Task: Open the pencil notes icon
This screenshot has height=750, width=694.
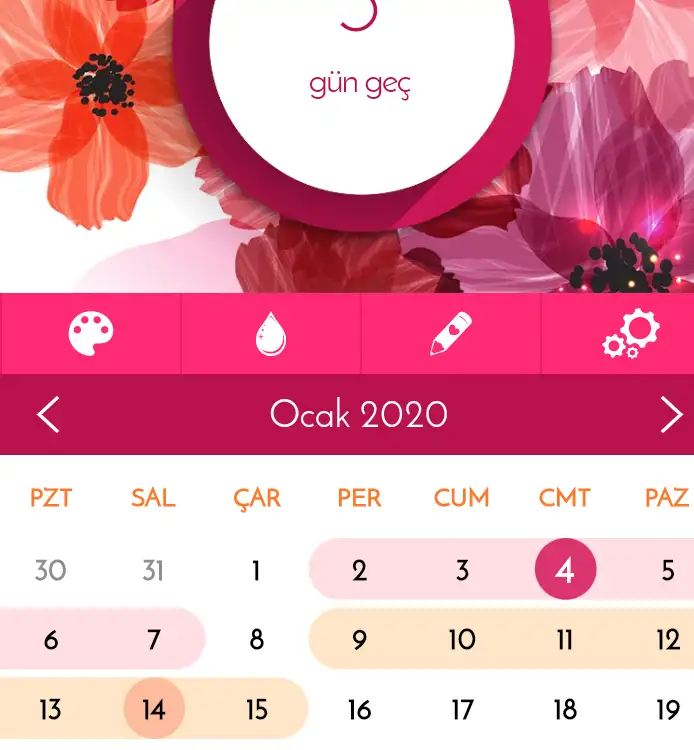Action: (451, 334)
